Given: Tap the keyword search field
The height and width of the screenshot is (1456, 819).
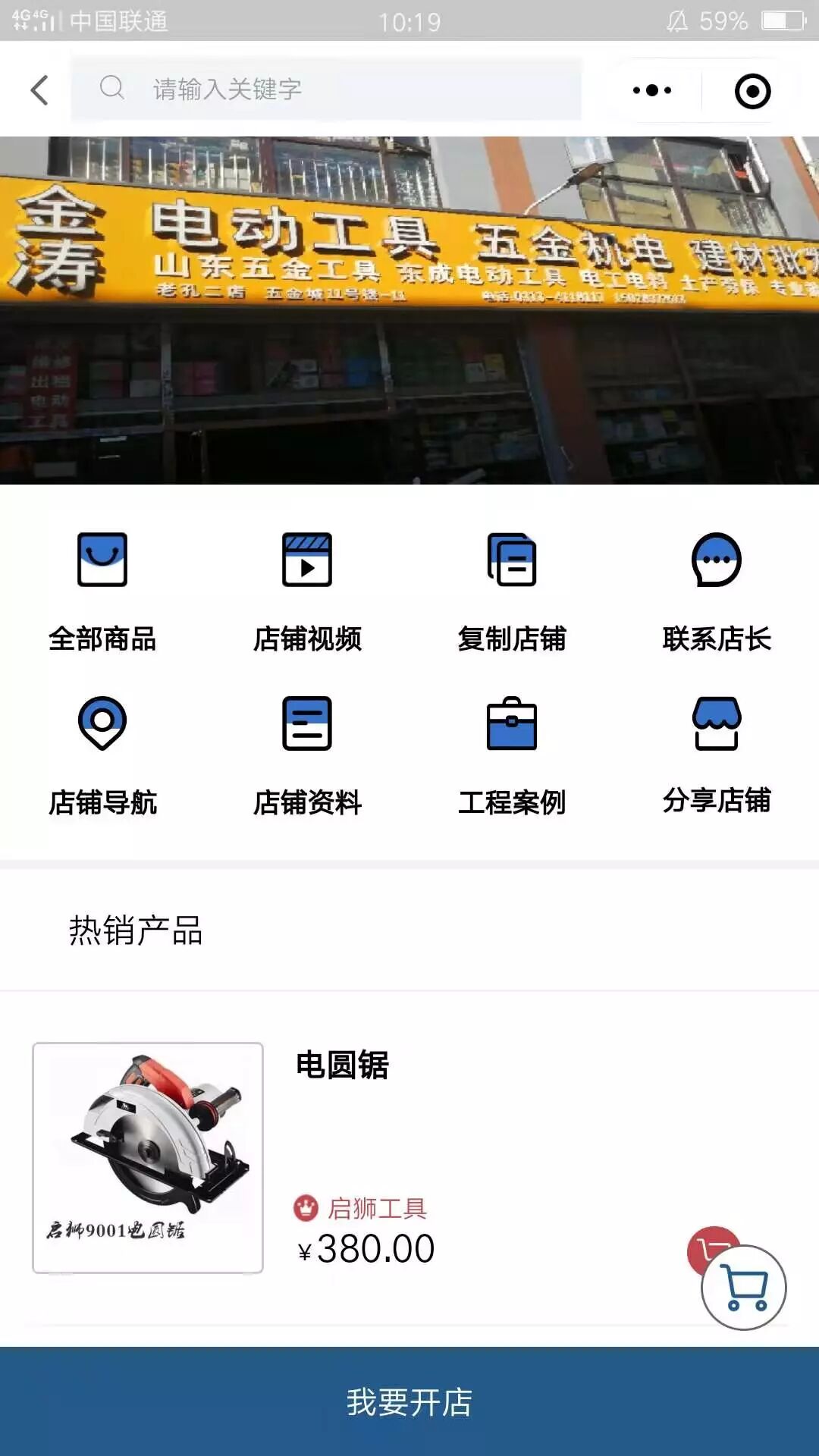Looking at the screenshot, I should click(326, 89).
